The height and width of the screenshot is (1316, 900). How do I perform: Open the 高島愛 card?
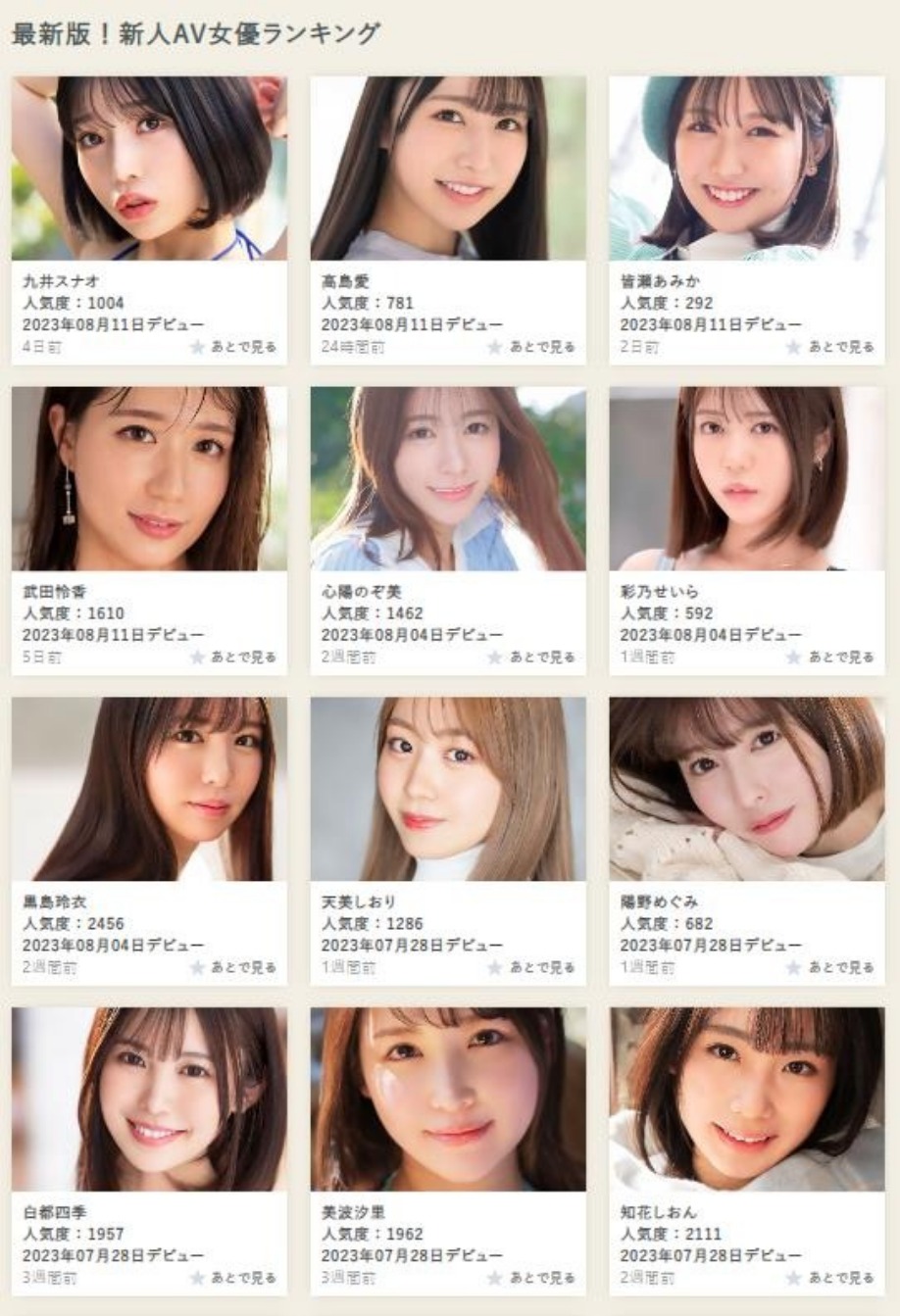coord(448,169)
